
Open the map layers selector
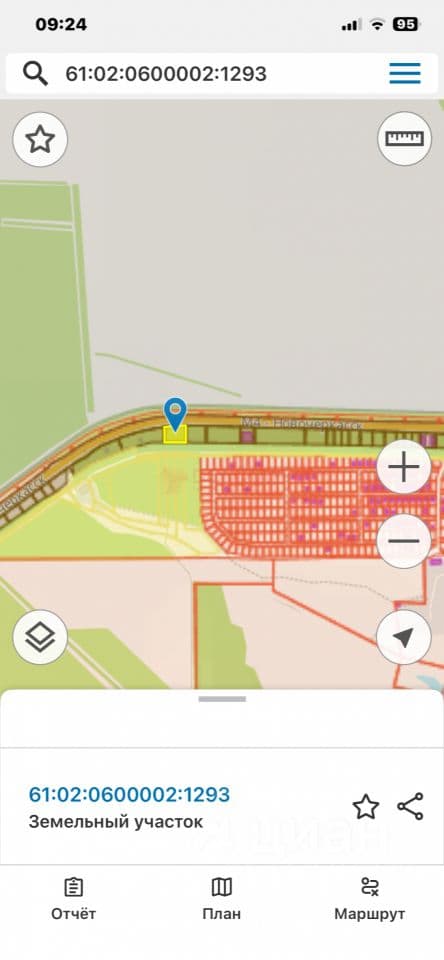click(40, 637)
